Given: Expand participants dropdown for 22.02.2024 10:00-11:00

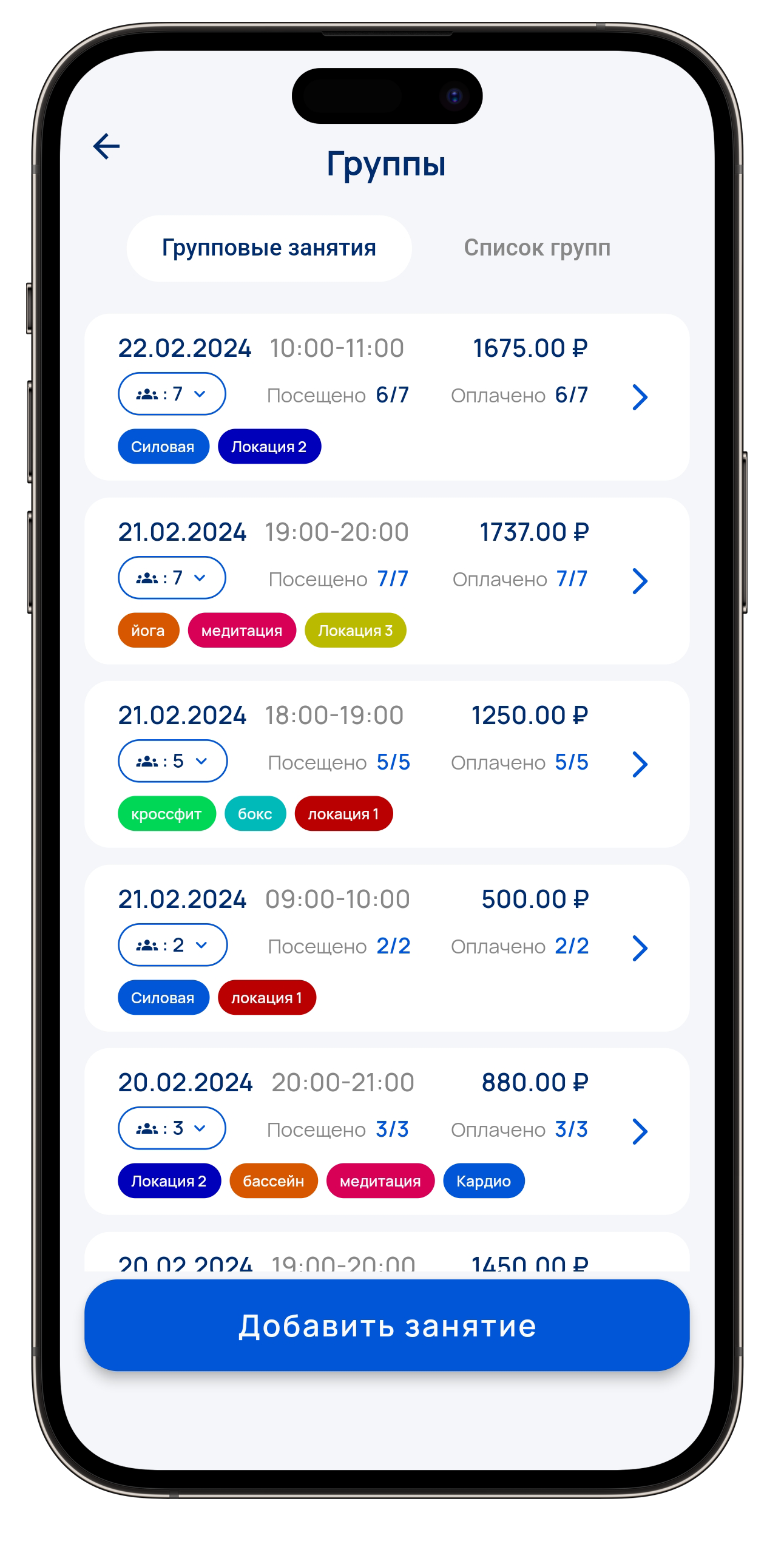Looking at the screenshot, I should (x=172, y=394).
